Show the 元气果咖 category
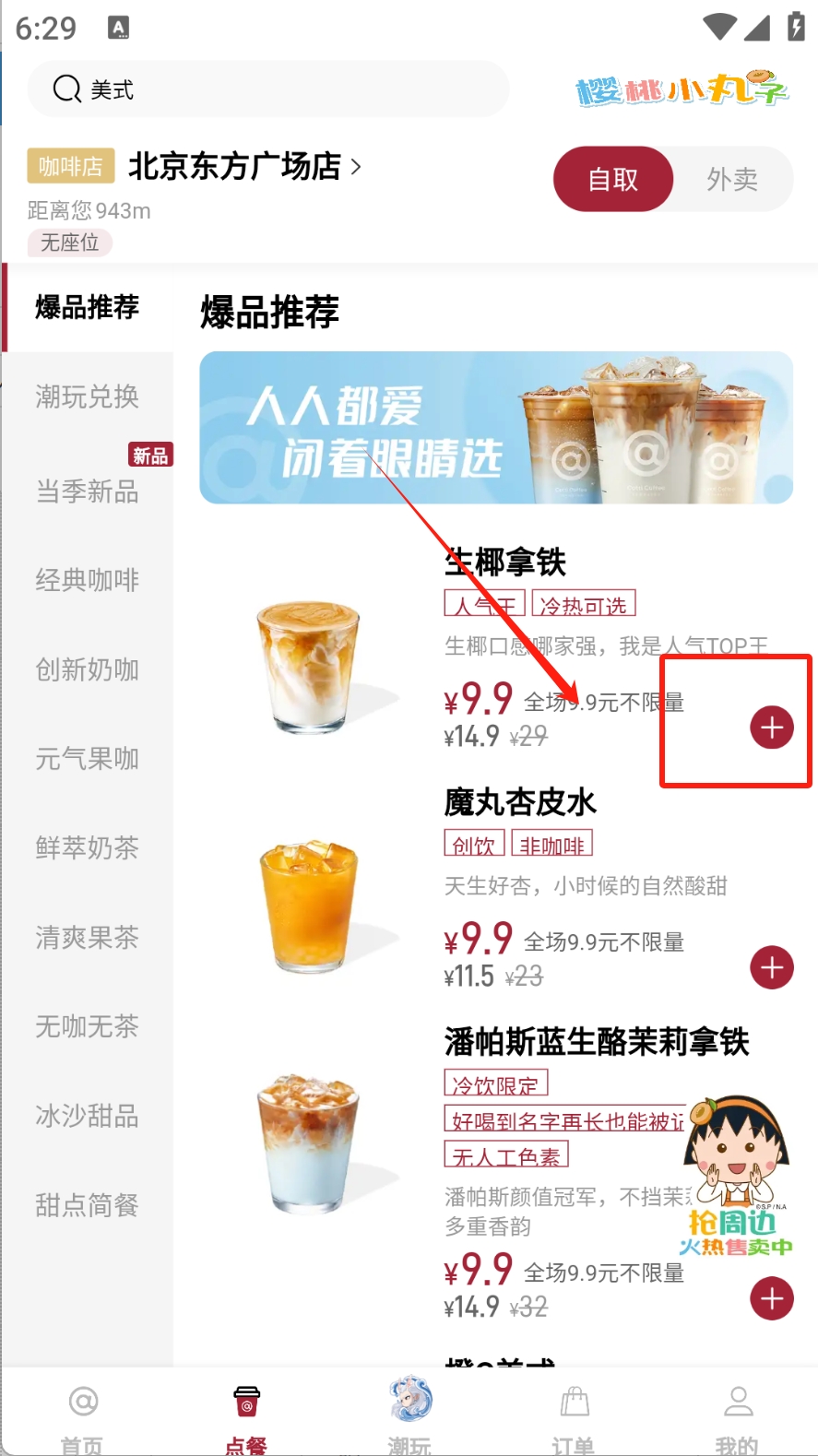Image resolution: width=818 pixels, height=1456 pixels. click(x=88, y=759)
